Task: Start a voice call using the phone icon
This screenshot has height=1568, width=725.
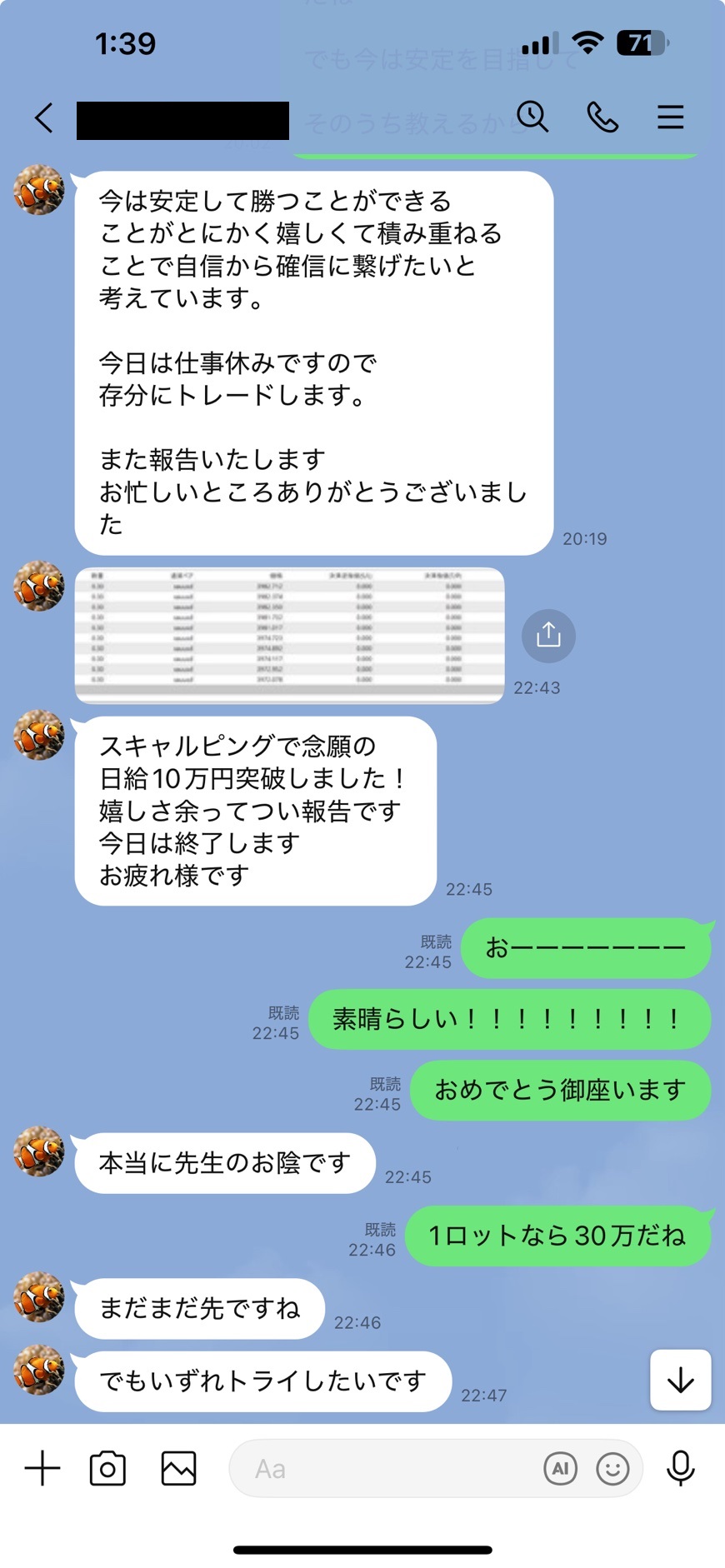Action: tap(602, 117)
